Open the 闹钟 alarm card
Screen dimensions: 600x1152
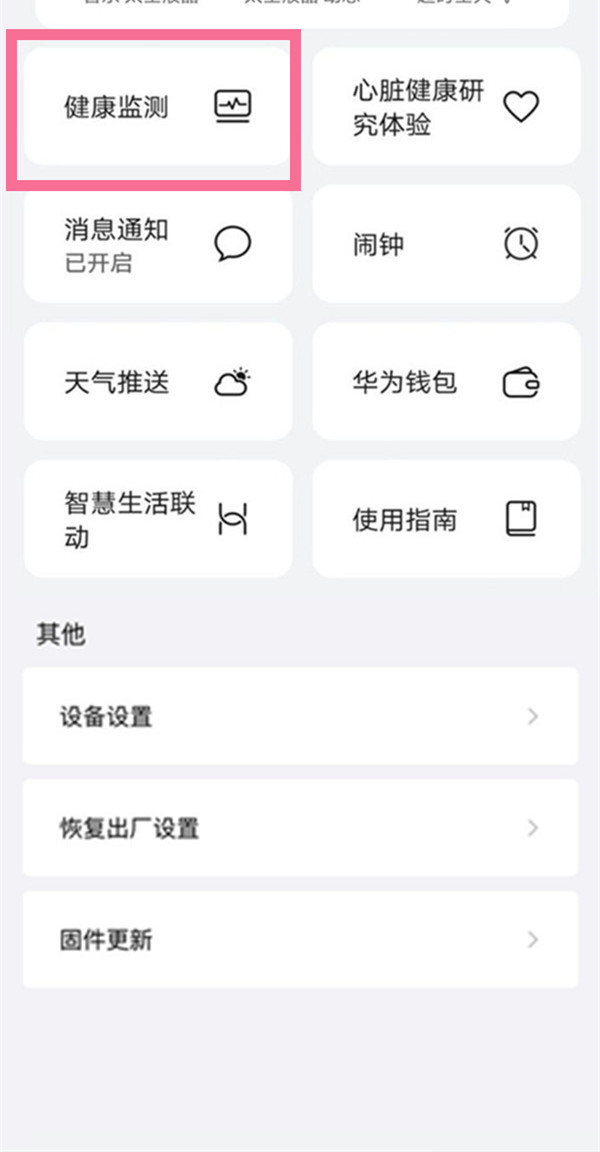point(446,244)
